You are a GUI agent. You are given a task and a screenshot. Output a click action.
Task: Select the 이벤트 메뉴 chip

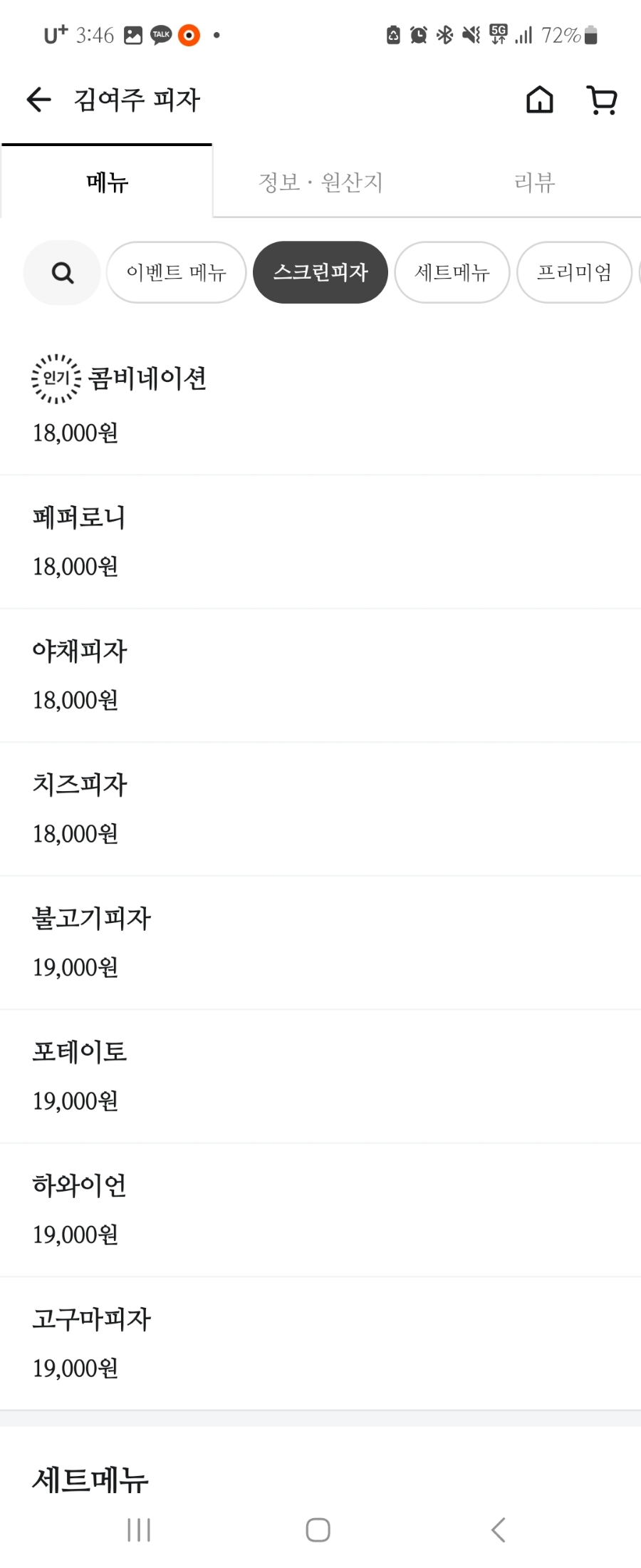click(x=176, y=272)
